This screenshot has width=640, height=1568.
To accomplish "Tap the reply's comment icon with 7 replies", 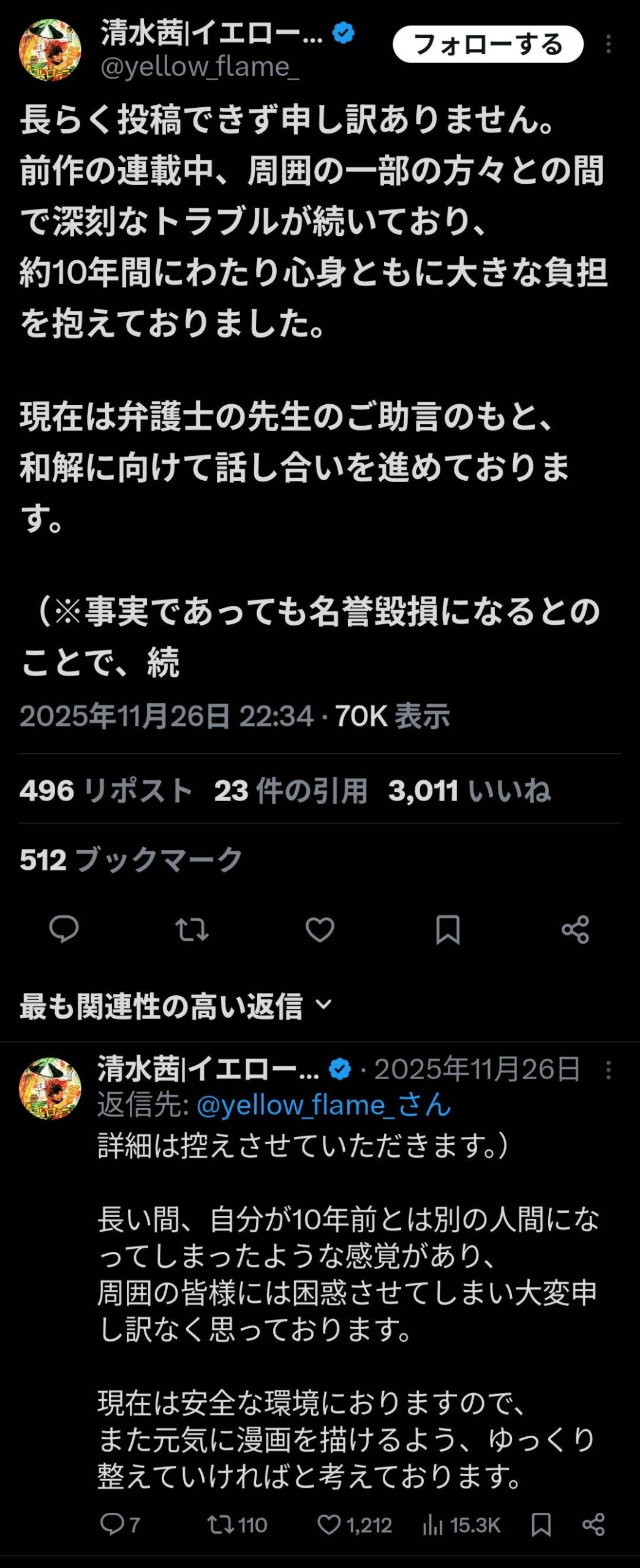I will (x=120, y=1525).
